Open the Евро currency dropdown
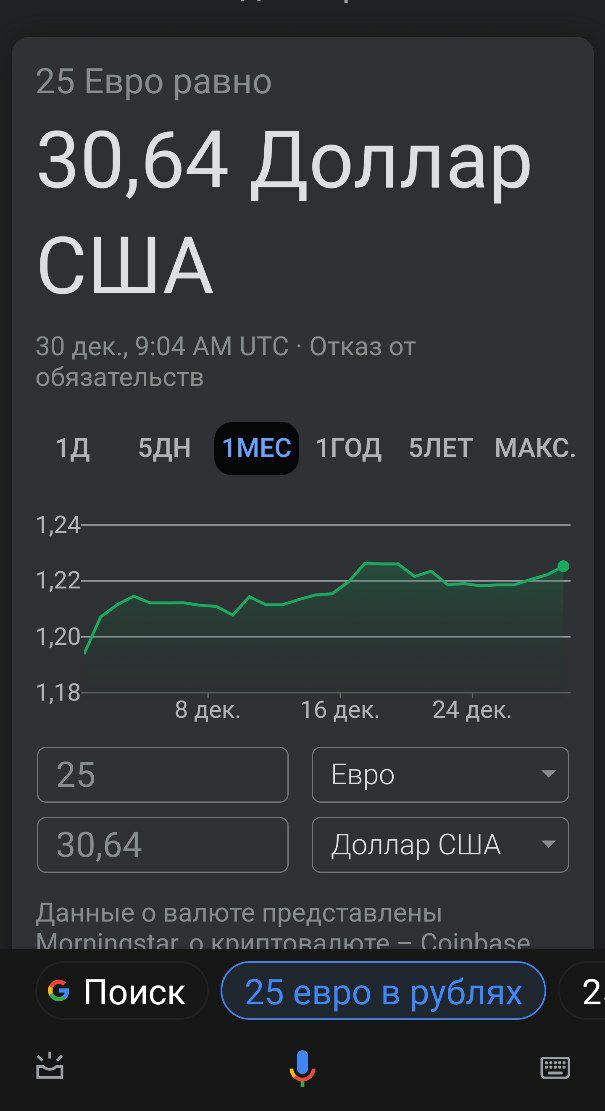This screenshot has height=1111, width=605. [x=440, y=774]
